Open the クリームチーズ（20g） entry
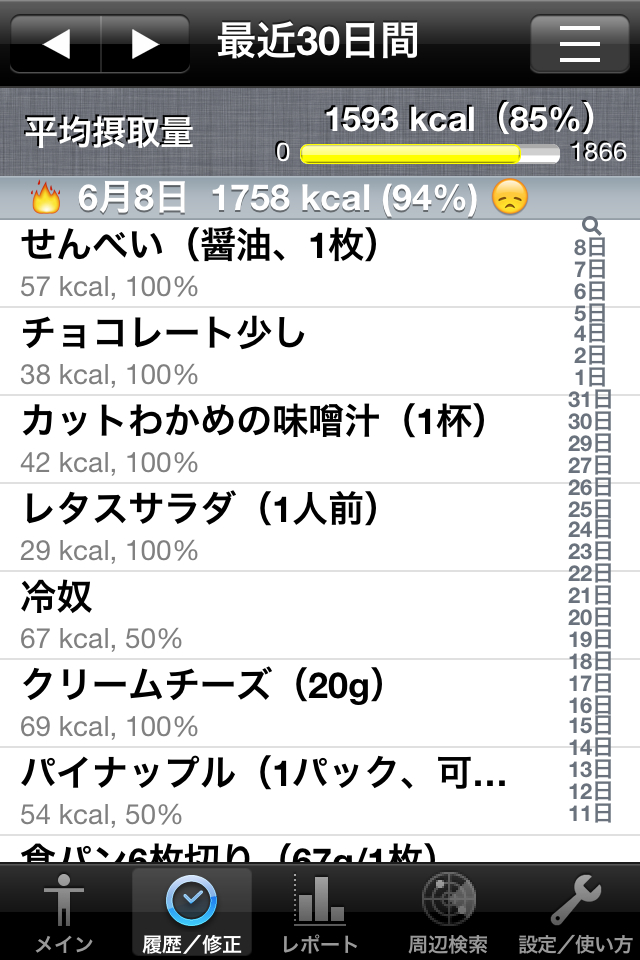 280,703
